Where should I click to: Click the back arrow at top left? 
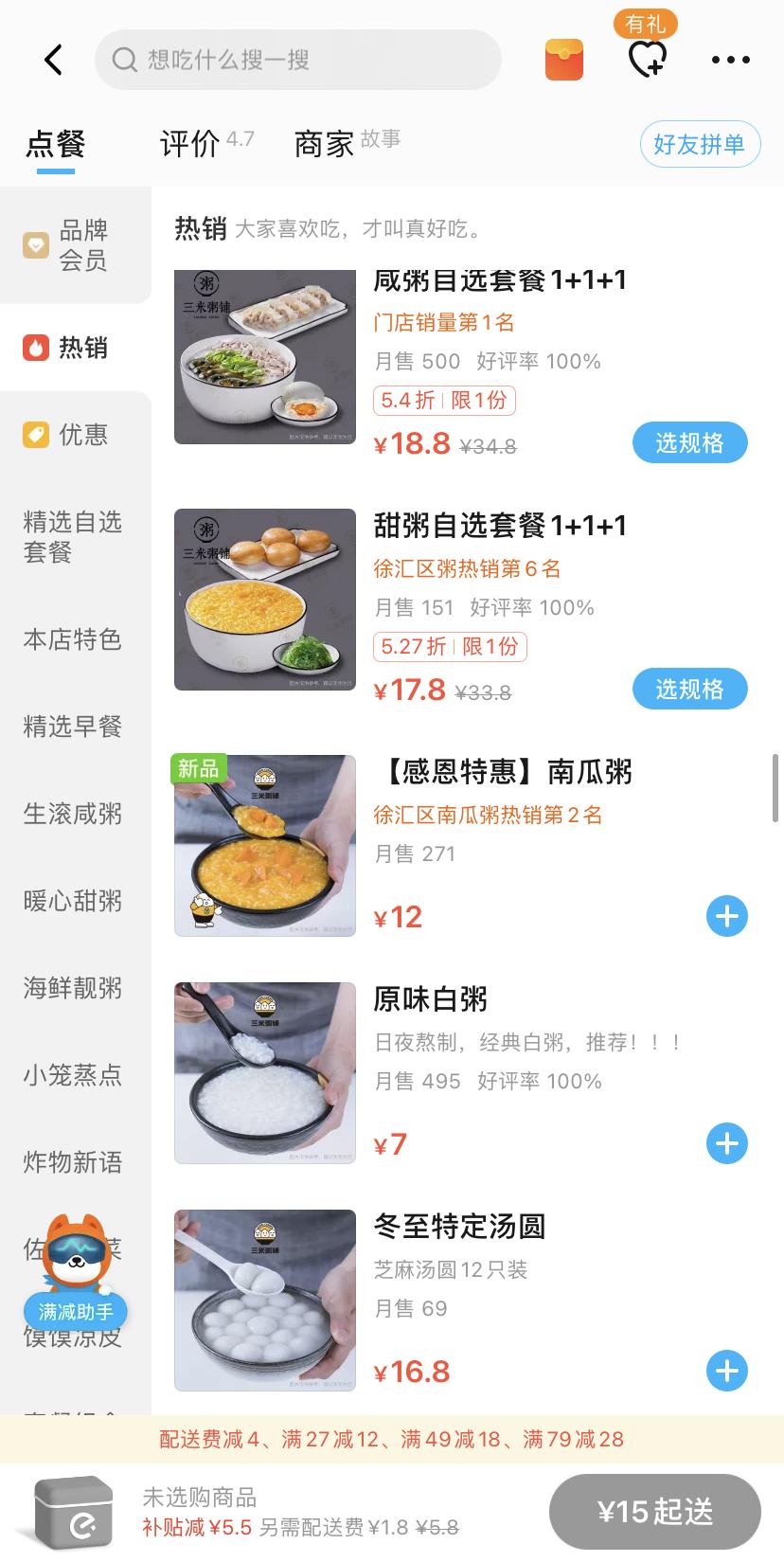click(x=52, y=59)
